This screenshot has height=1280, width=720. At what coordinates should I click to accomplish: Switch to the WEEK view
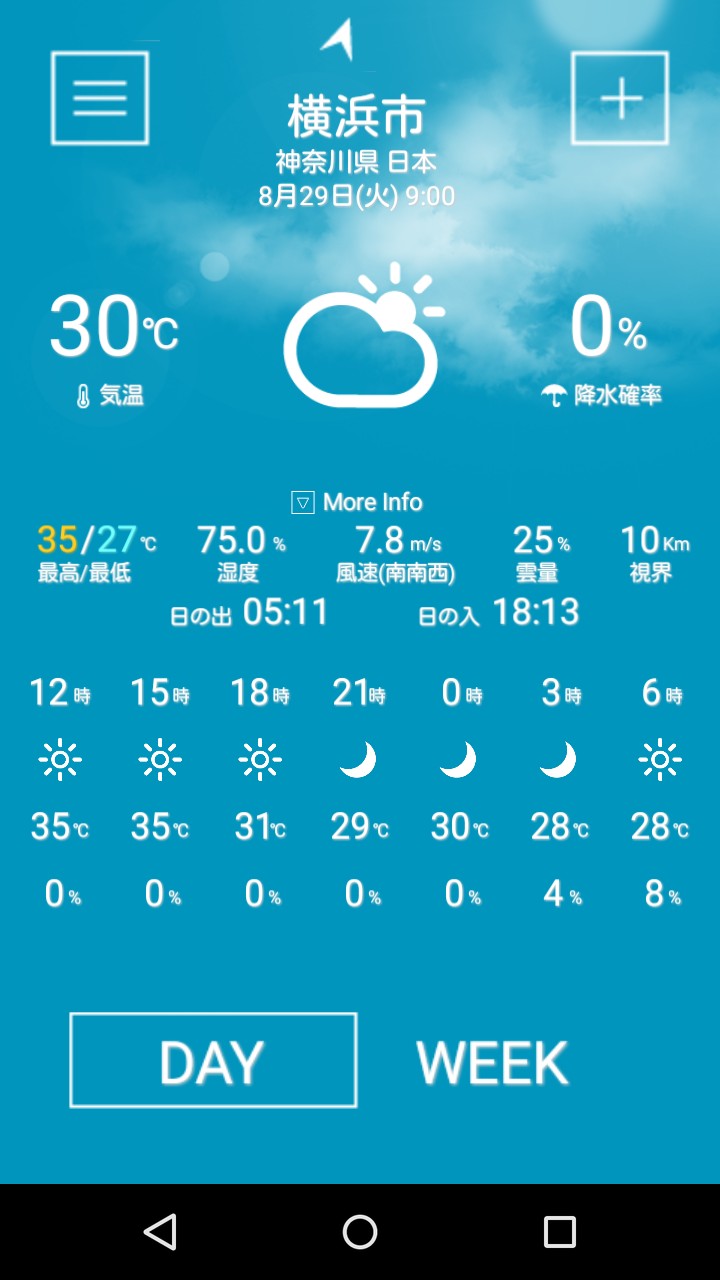tap(490, 1061)
